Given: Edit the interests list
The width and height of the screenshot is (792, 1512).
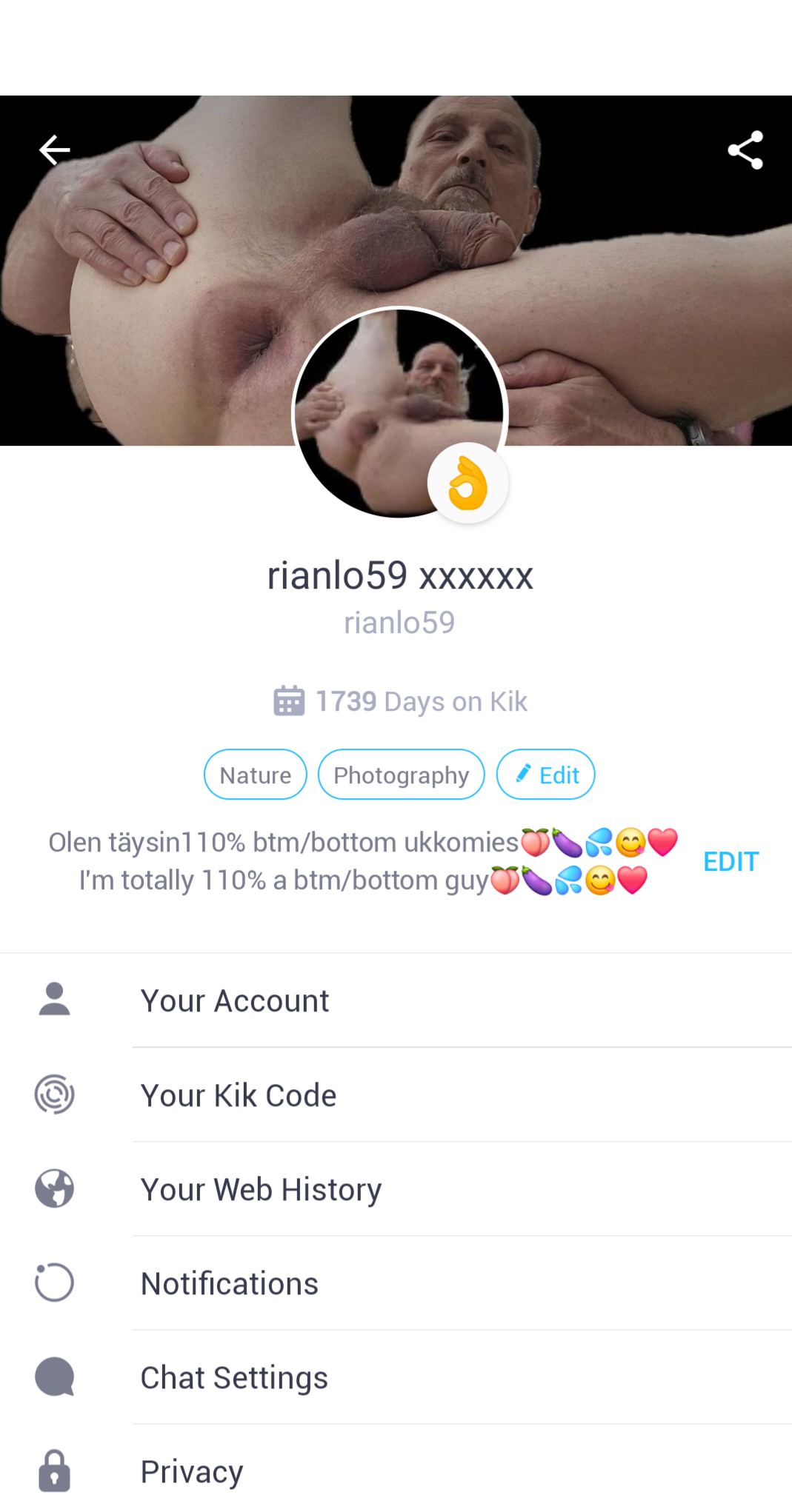Looking at the screenshot, I should pos(546,775).
